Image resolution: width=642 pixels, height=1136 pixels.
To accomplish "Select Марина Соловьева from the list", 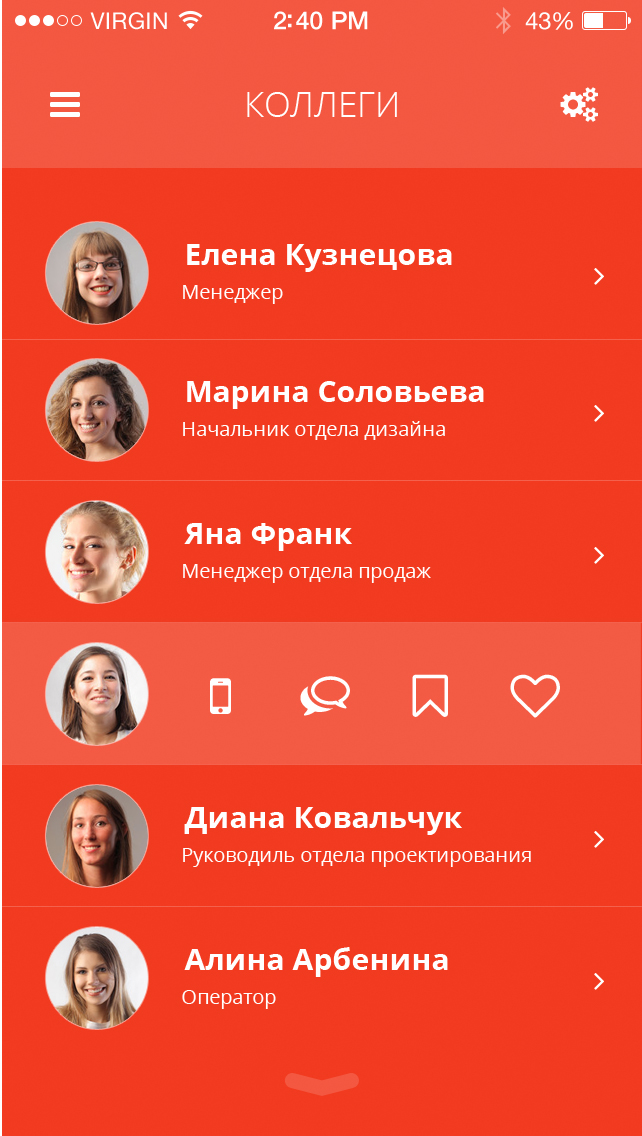I will point(320,410).
